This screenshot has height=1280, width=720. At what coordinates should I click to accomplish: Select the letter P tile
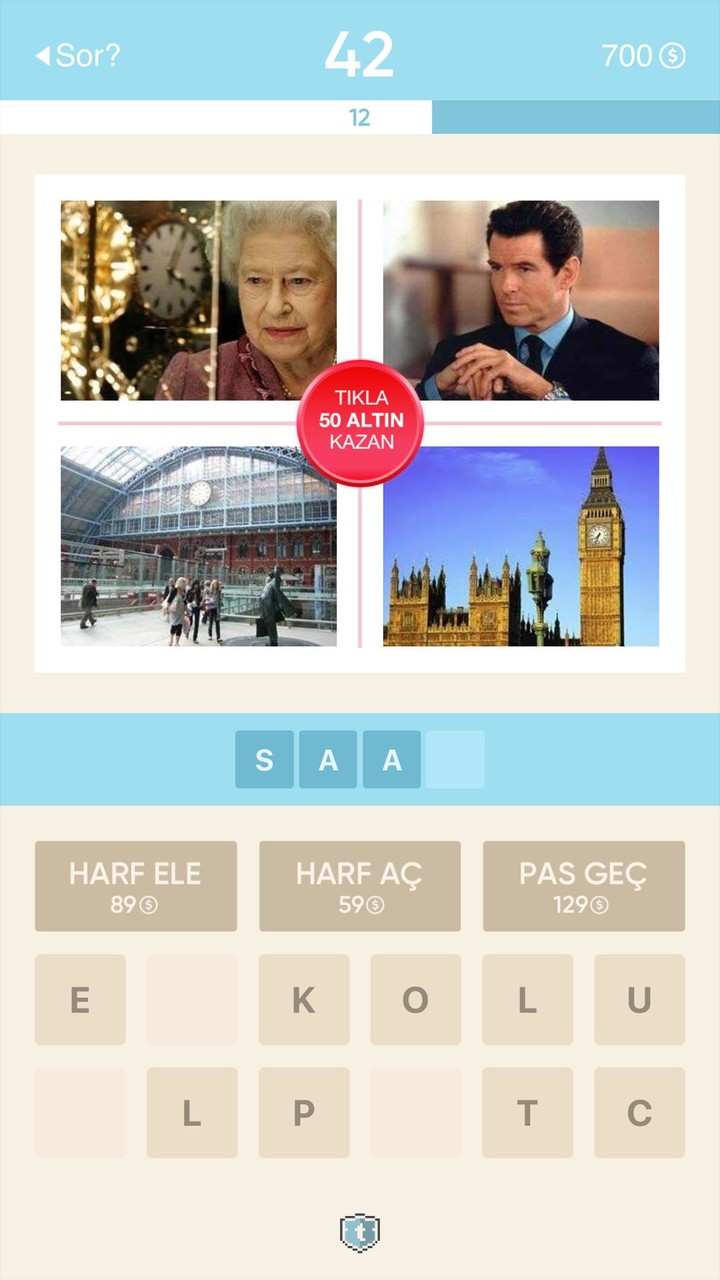(x=304, y=1113)
